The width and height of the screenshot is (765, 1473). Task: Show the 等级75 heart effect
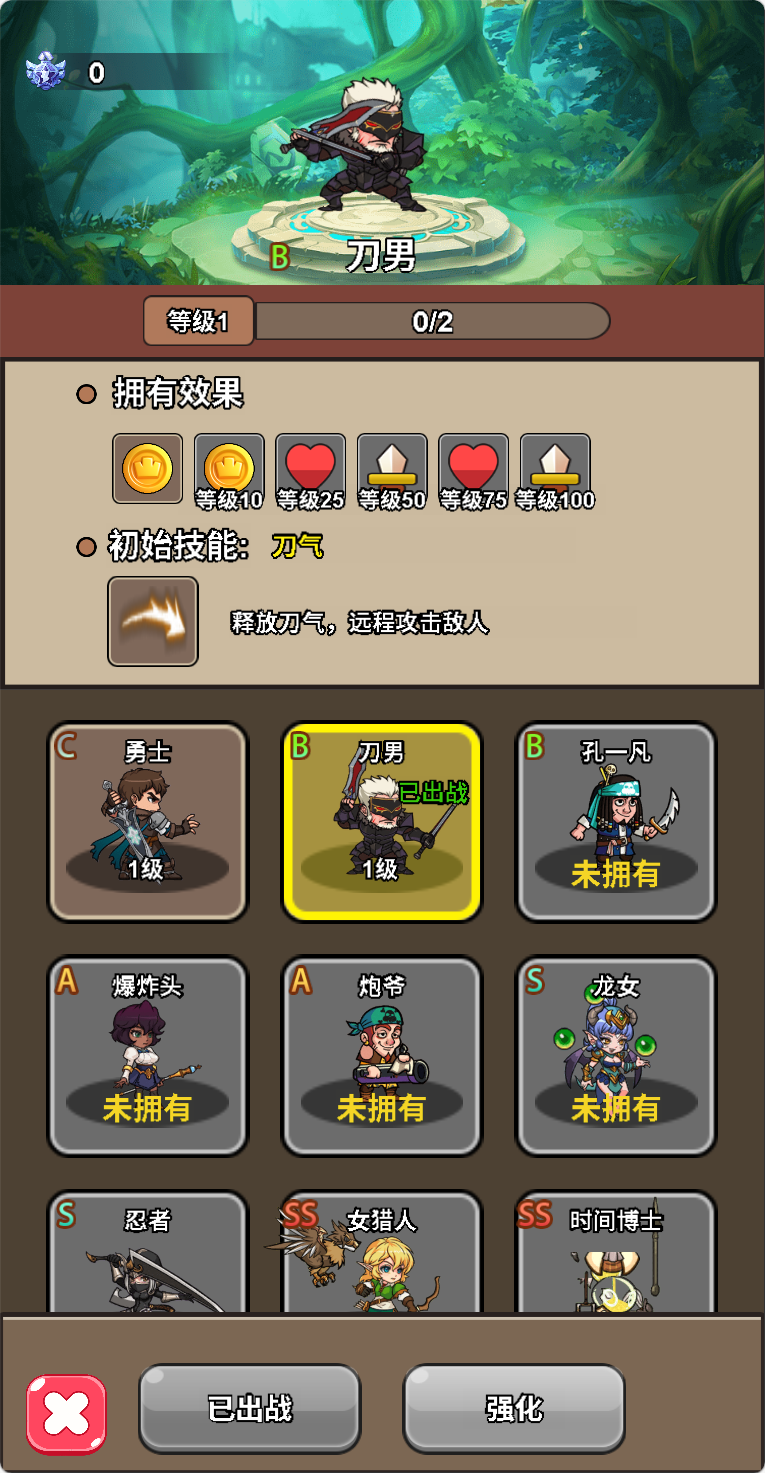(473, 469)
